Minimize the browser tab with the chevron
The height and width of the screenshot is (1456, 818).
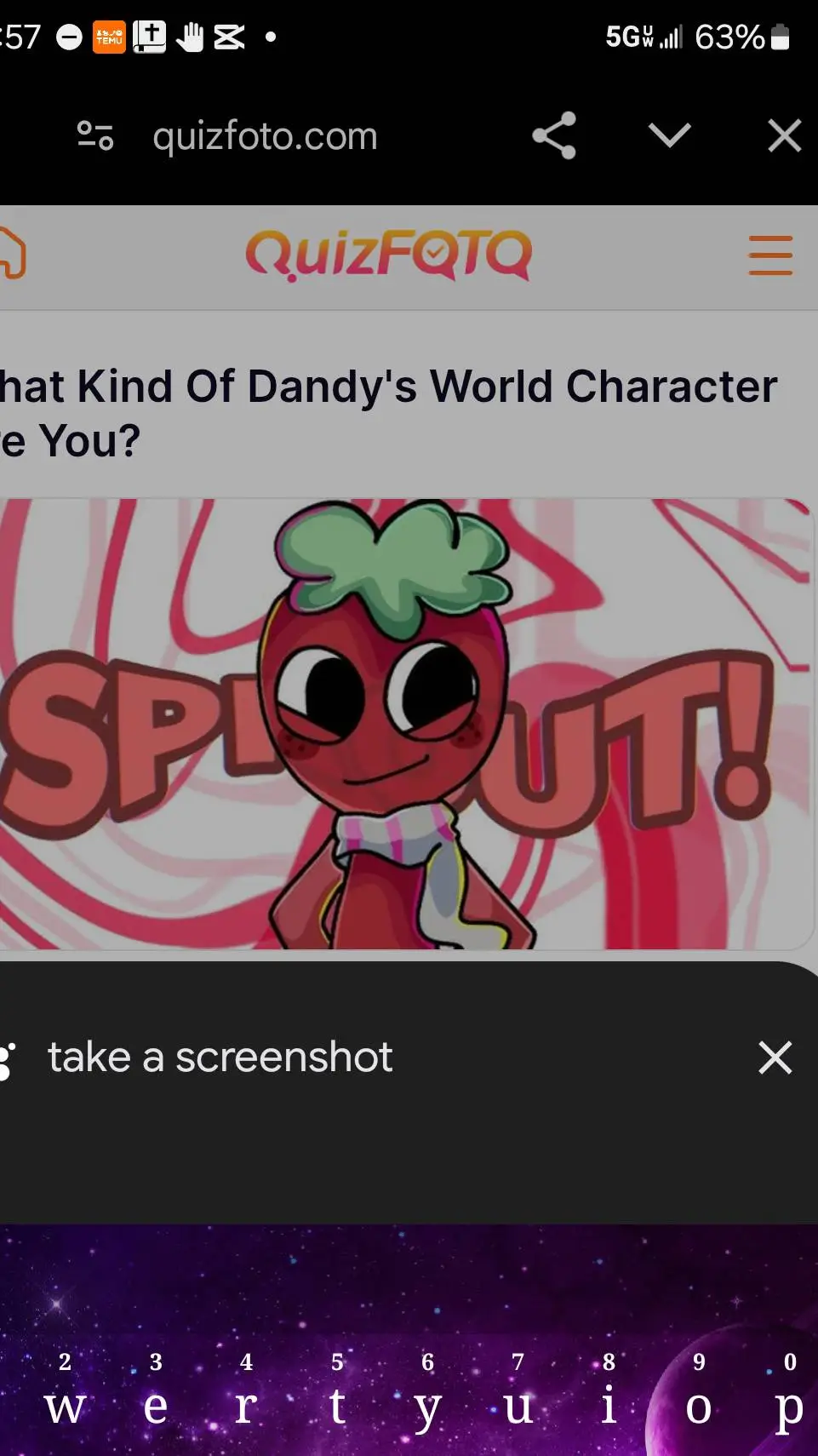(669, 136)
